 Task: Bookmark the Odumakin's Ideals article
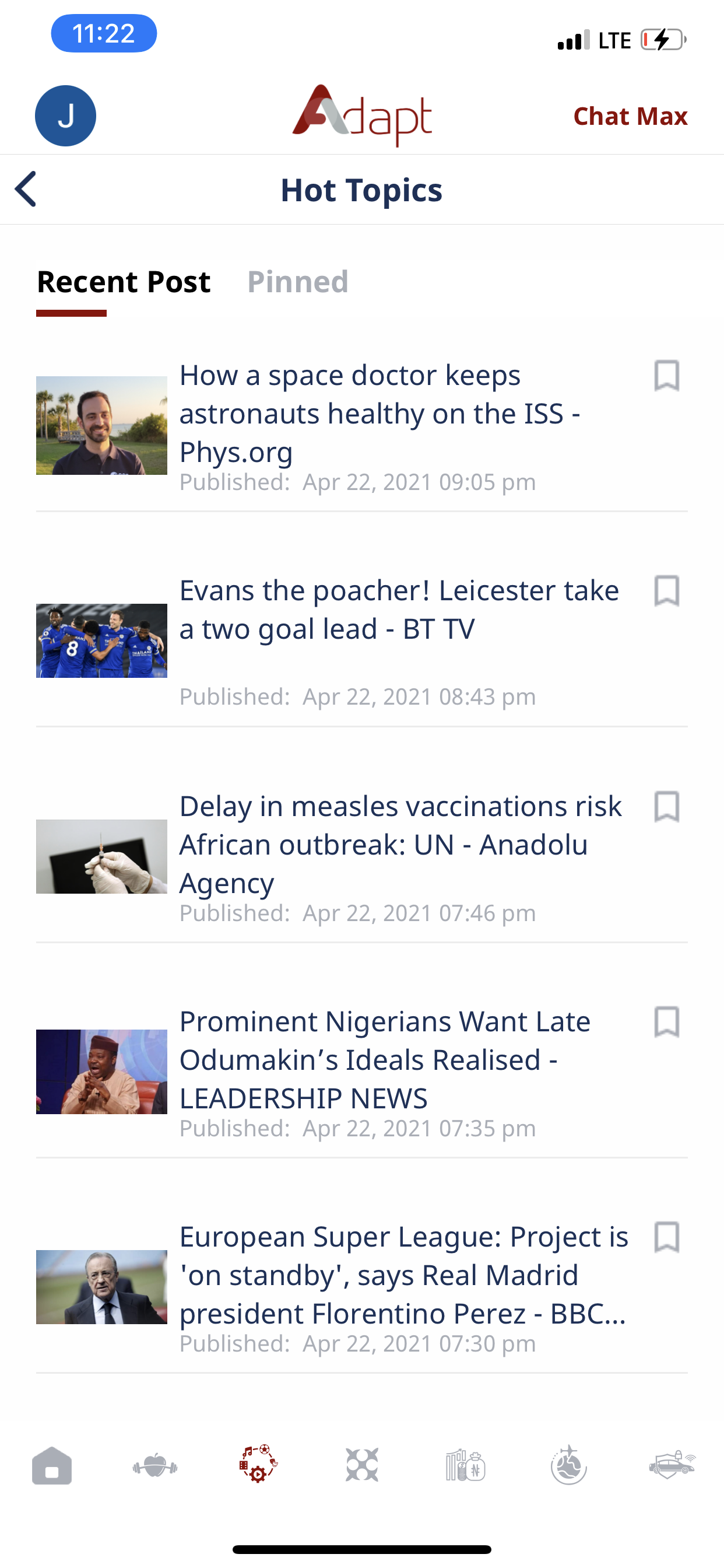click(x=666, y=1022)
